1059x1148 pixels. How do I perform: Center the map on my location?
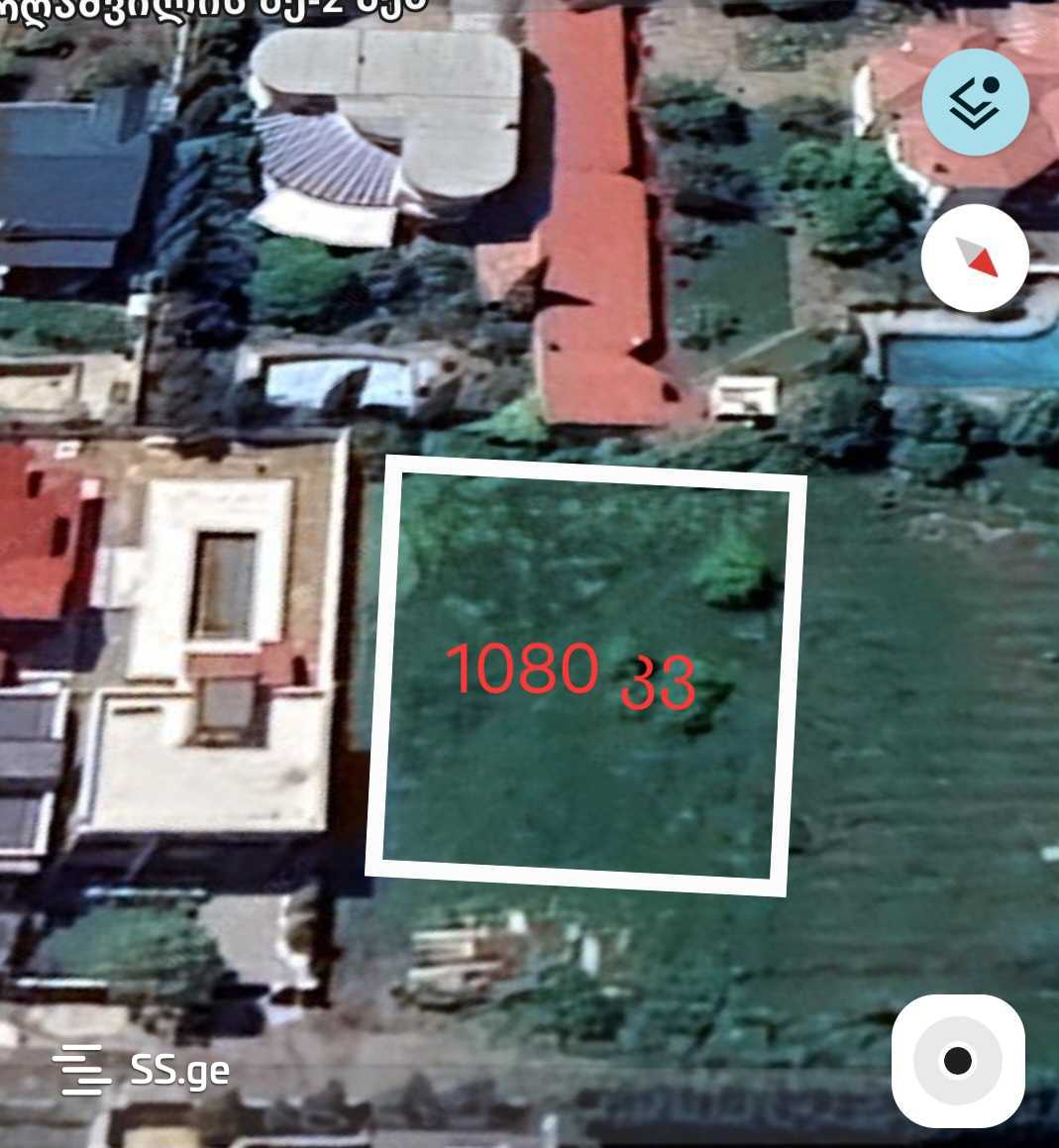coord(957,1060)
